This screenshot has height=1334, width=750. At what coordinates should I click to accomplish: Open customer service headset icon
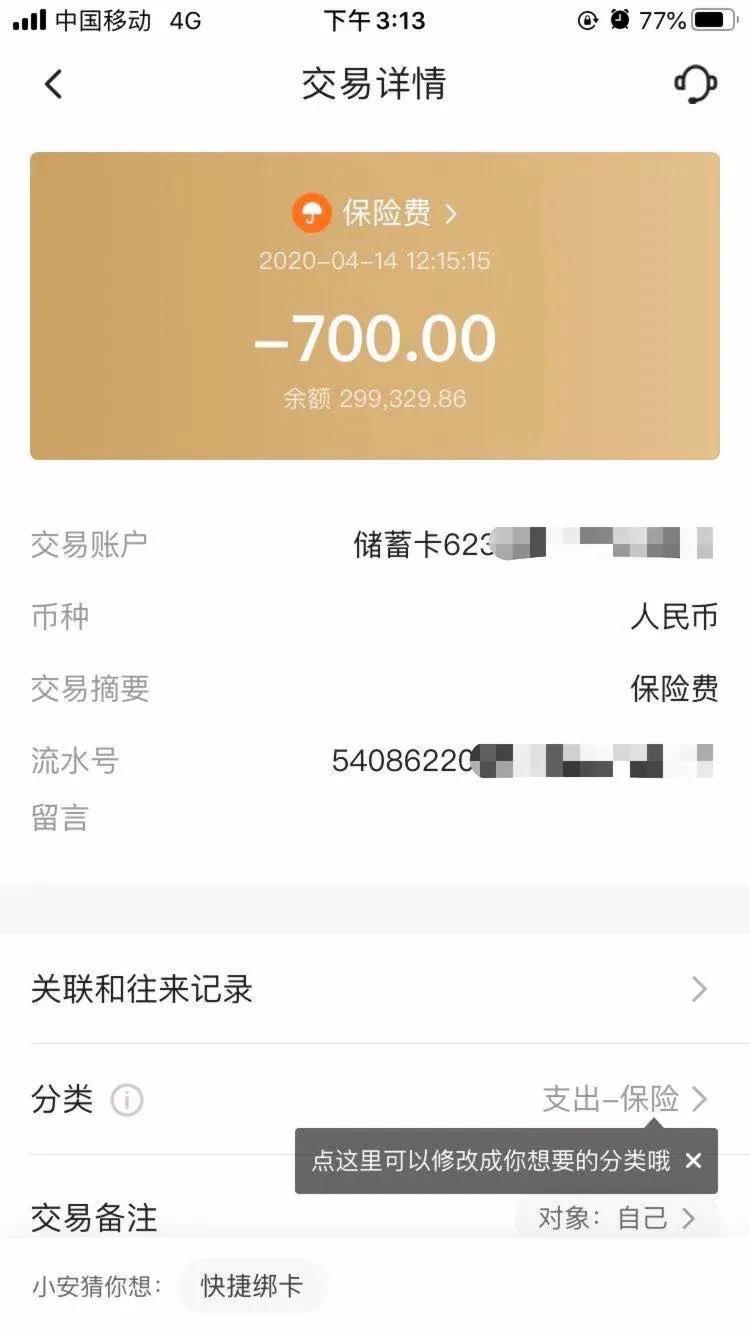695,84
